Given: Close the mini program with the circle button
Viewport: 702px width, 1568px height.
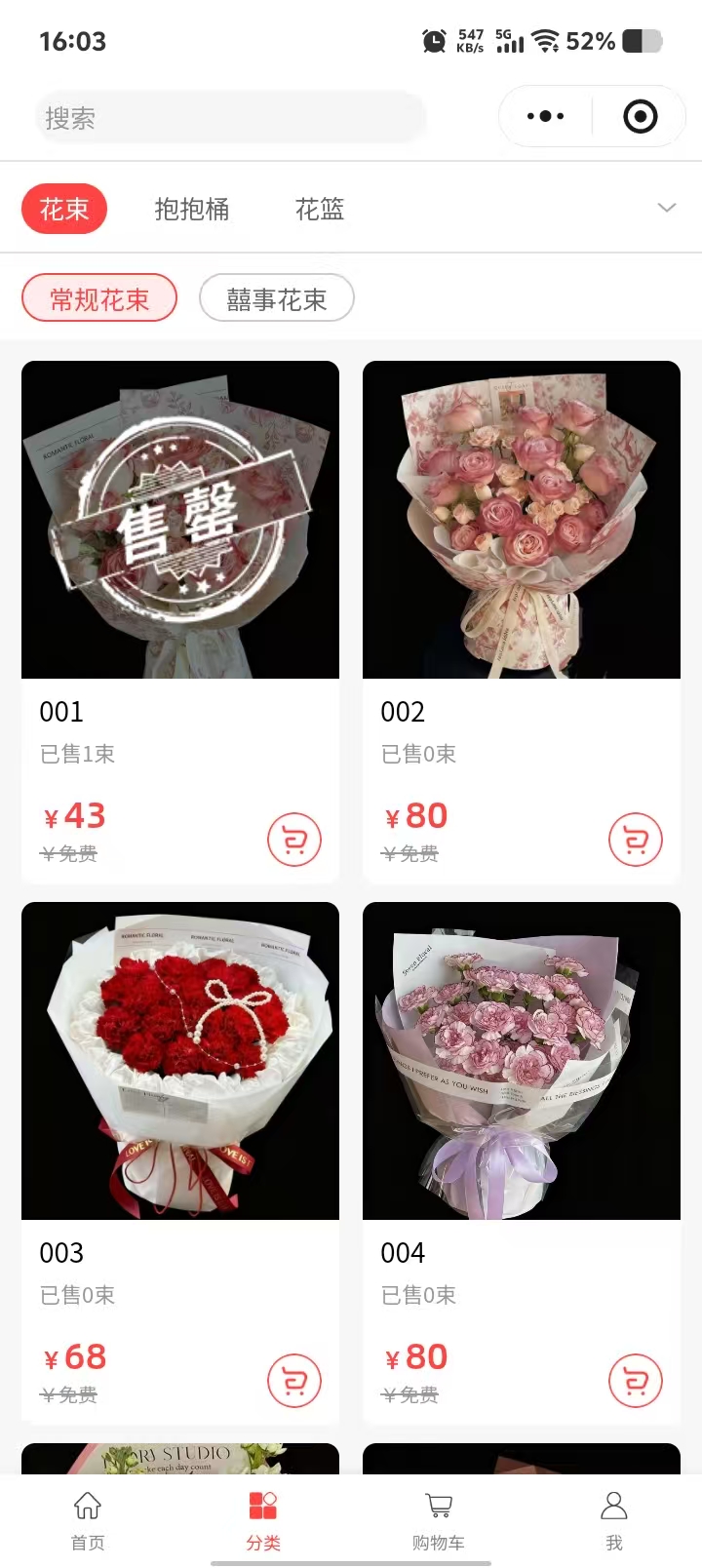Looking at the screenshot, I should (x=640, y=117).
